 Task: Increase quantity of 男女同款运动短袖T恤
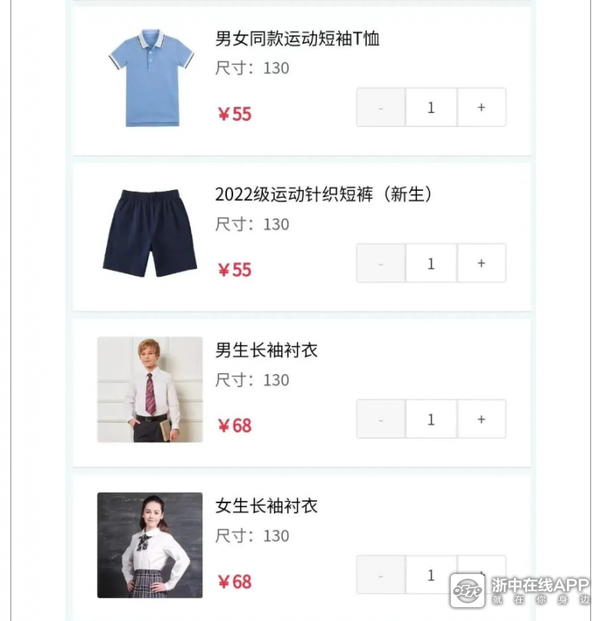point(481,107)
